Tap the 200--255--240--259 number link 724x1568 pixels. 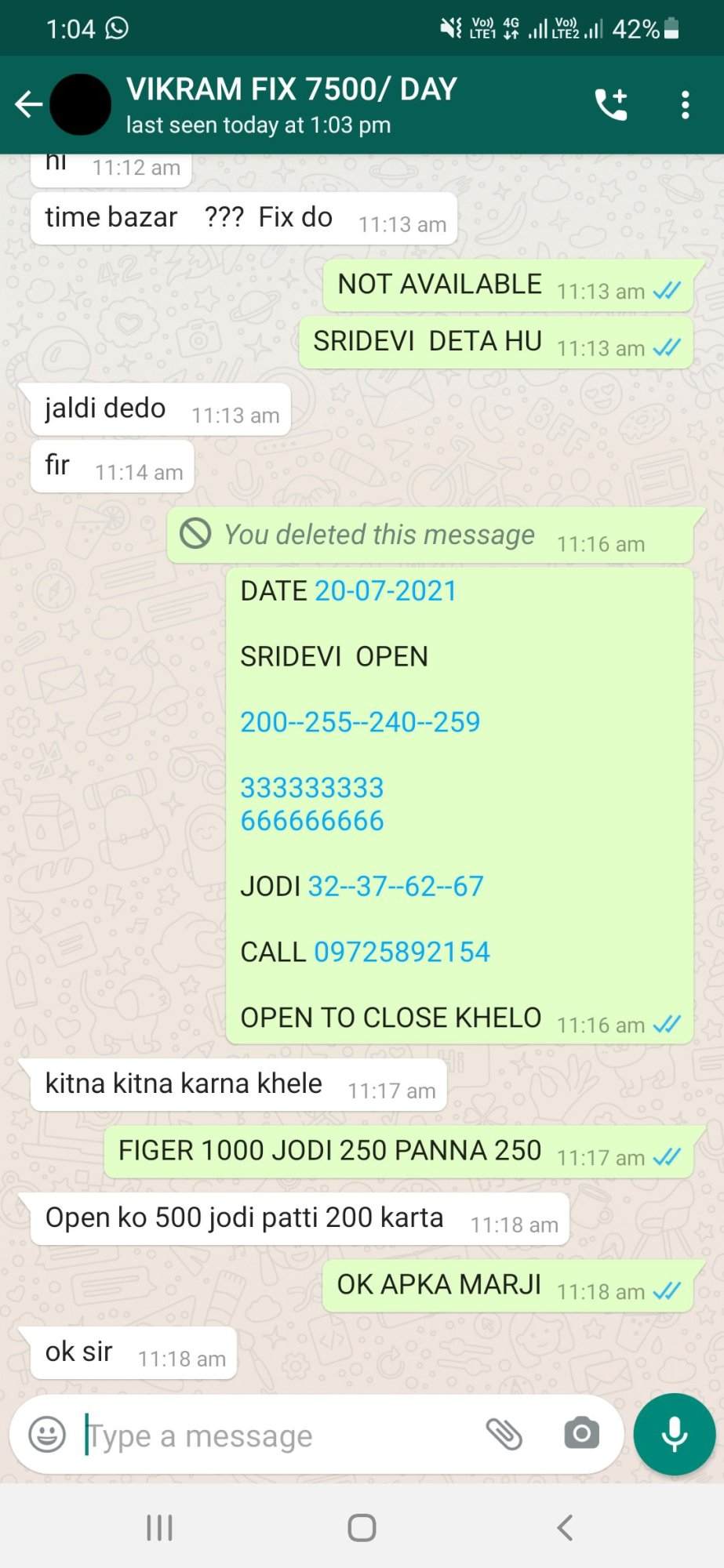360,722
